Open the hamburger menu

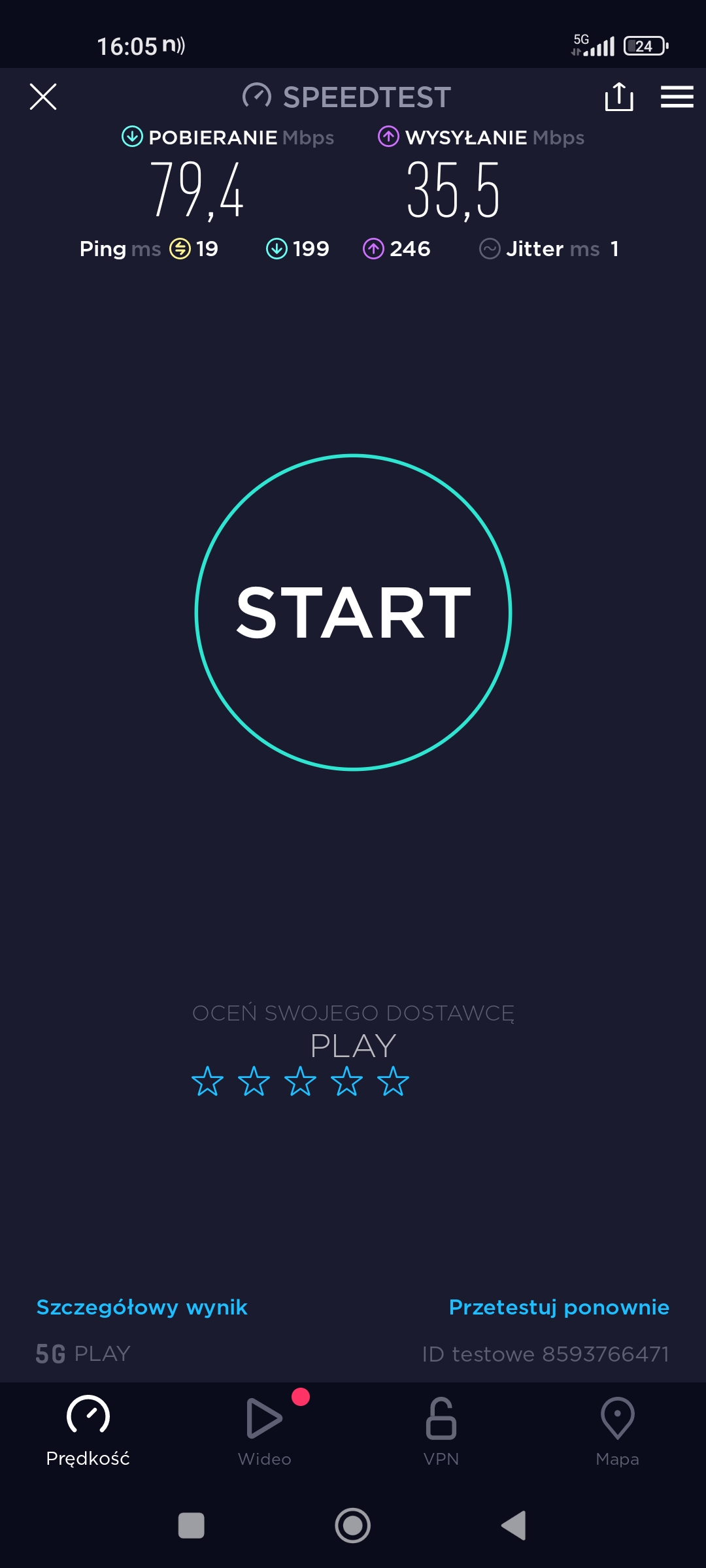pyautogui.click(x=677, y=97)
